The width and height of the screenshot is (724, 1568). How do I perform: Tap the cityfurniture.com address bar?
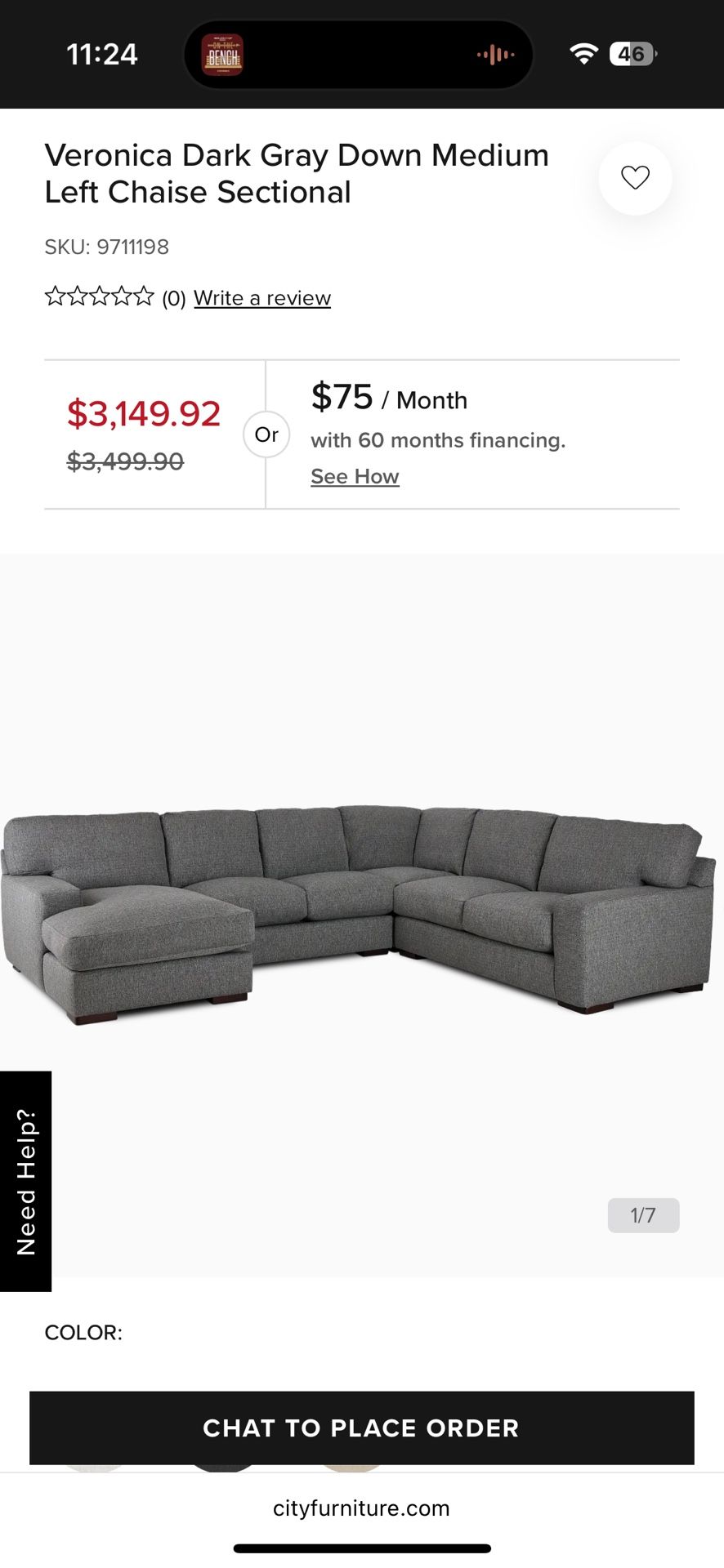362,1508
